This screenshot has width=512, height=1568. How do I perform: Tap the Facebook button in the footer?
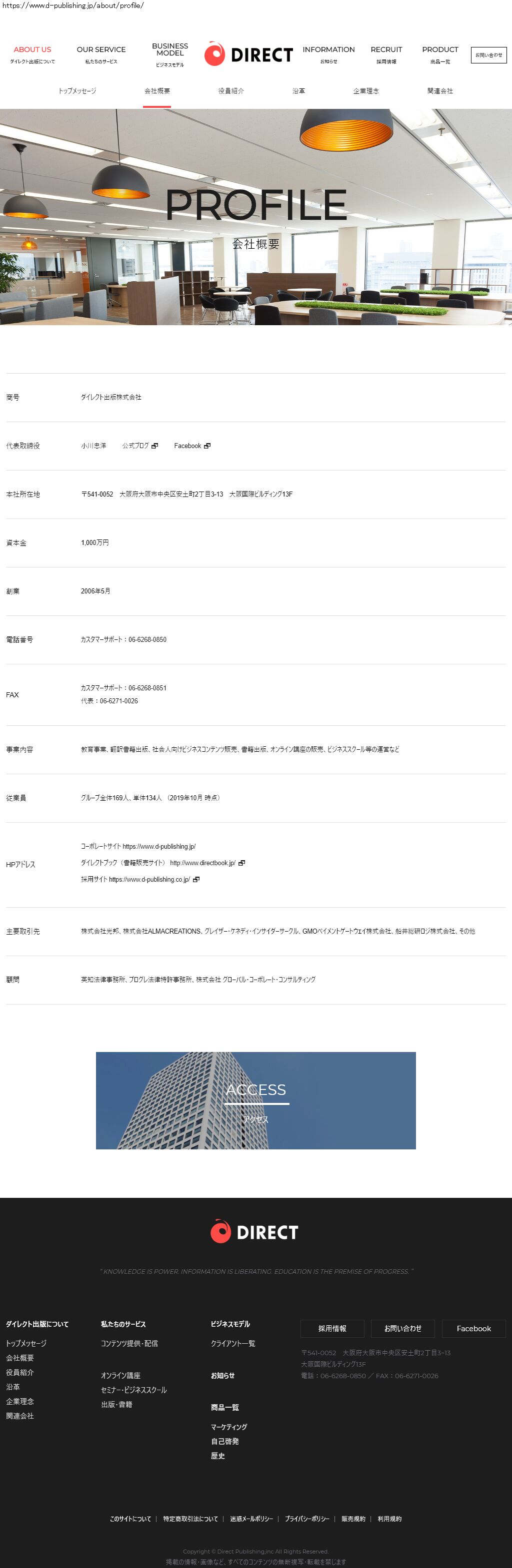point(473,1328)
